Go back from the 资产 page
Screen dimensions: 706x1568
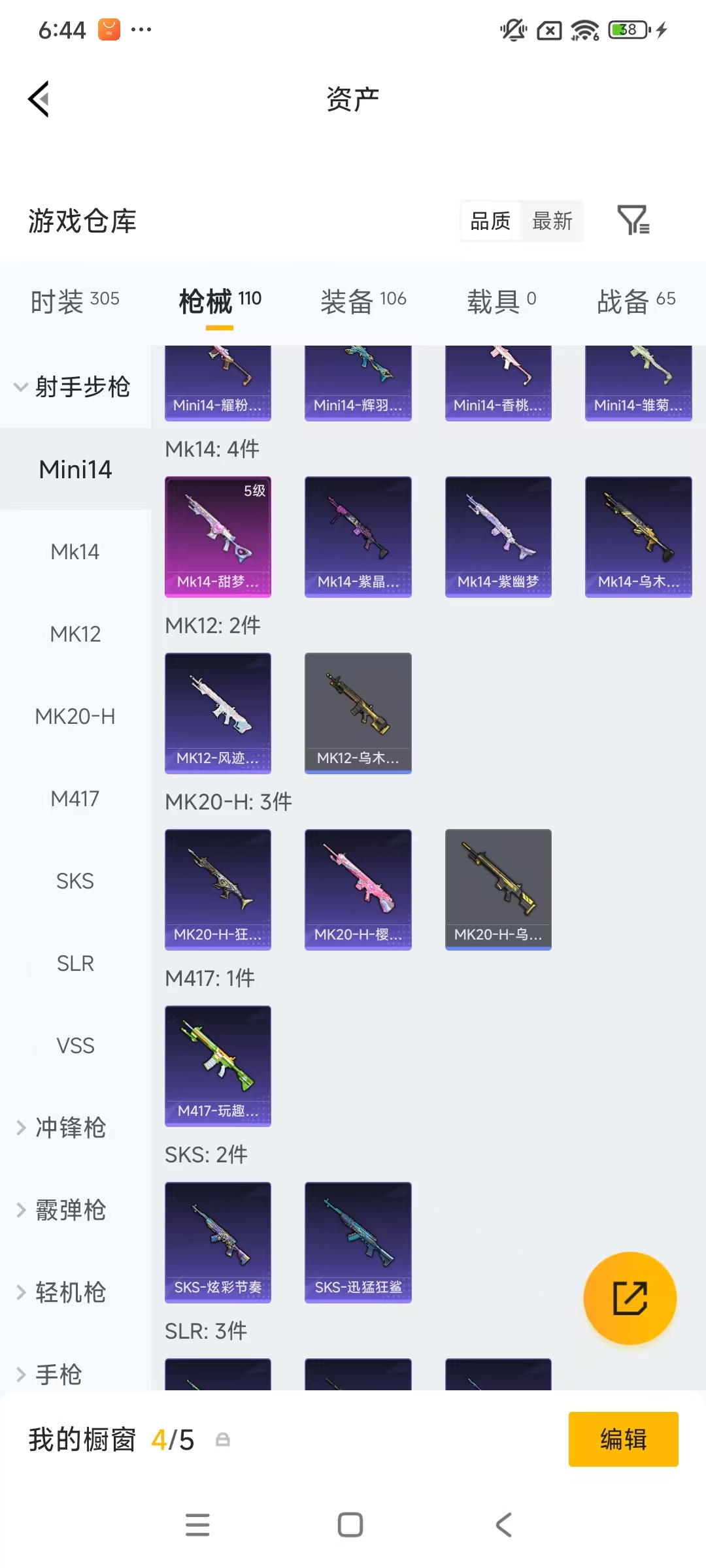tap(39, 99)
